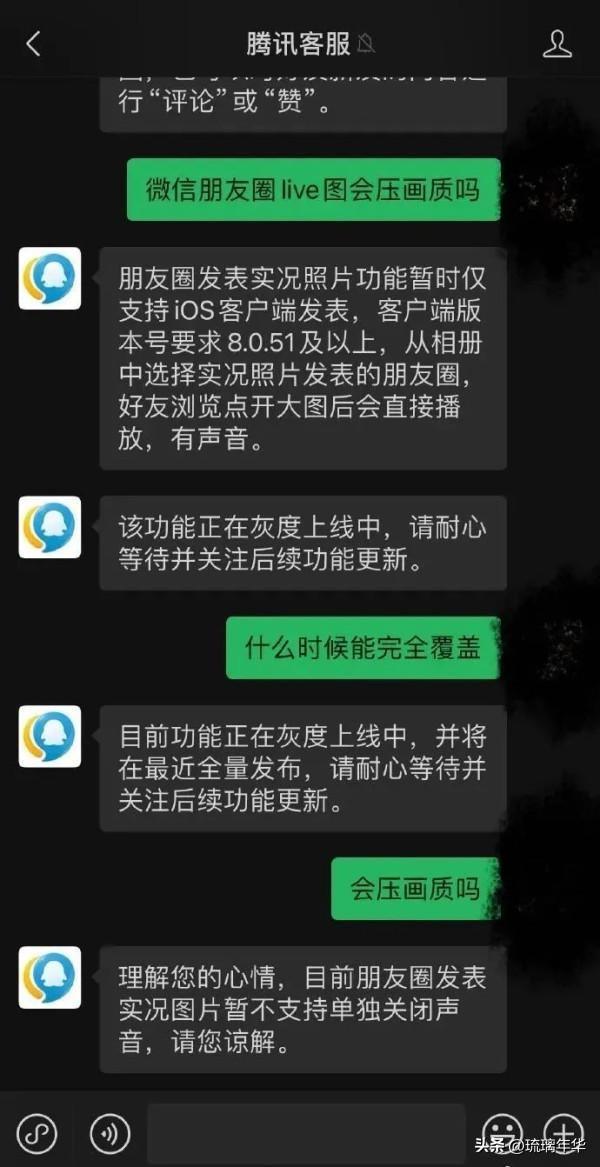Open the chat info profile icon

point(557,44)
